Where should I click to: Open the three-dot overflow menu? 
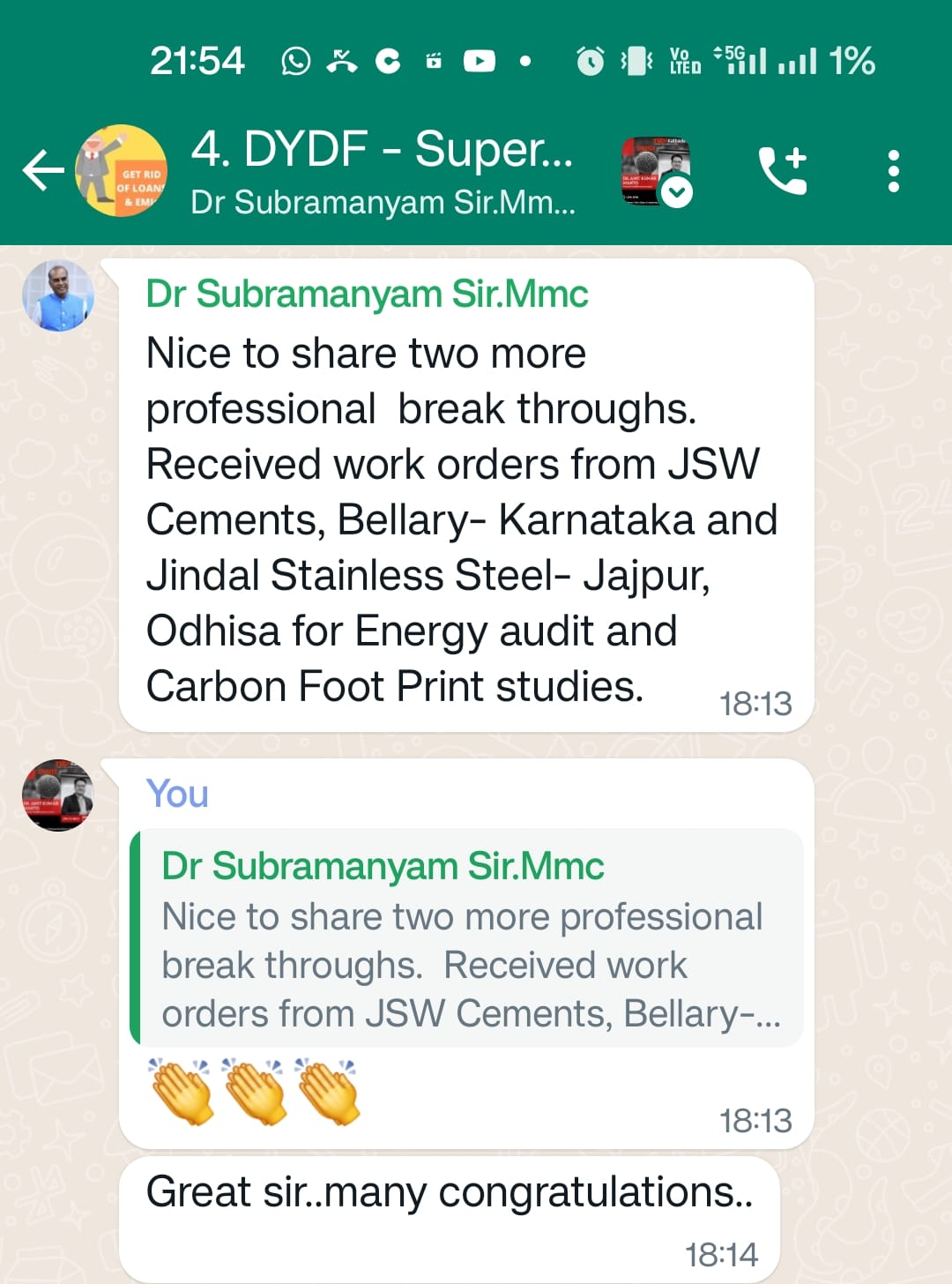(x=894, y=170)
